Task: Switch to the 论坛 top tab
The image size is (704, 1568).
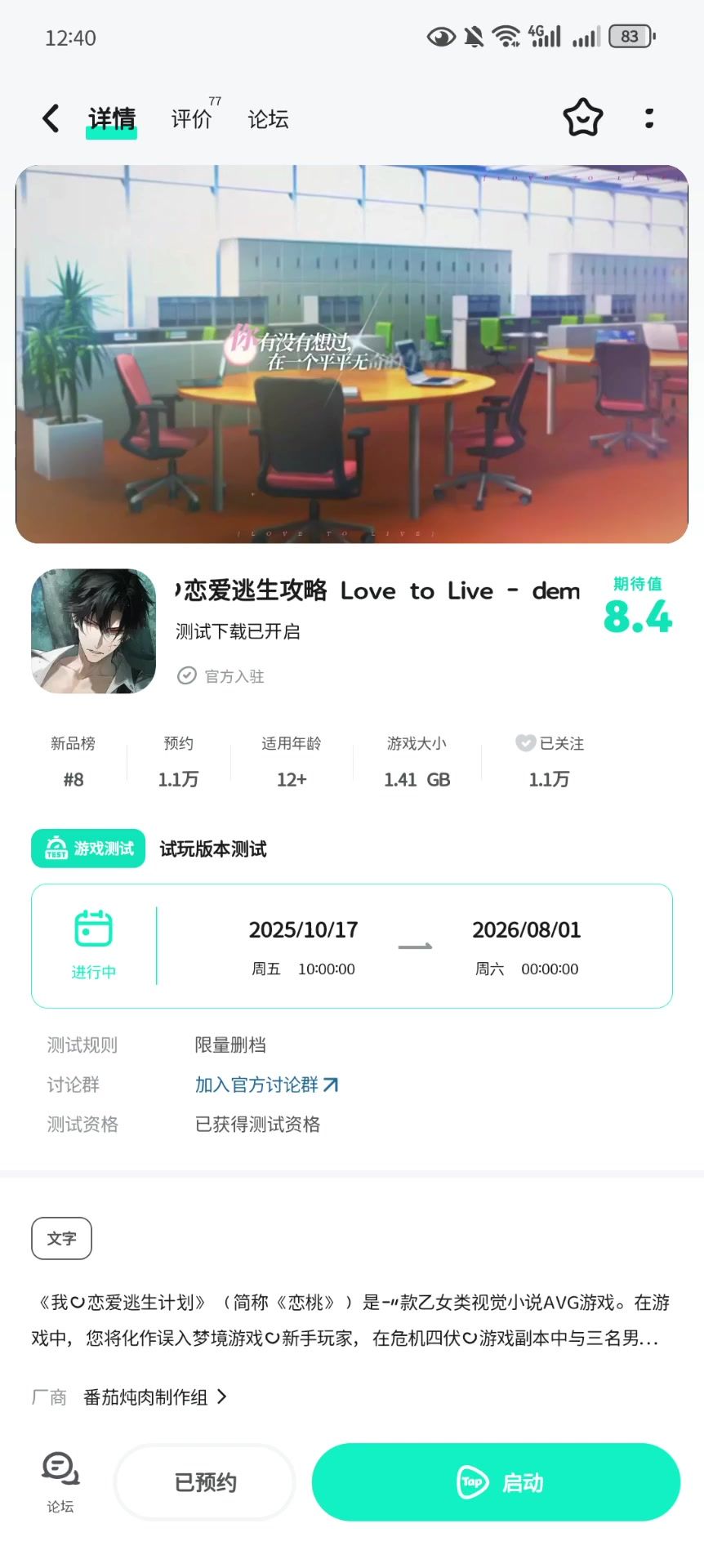Action: click(268, 119)
